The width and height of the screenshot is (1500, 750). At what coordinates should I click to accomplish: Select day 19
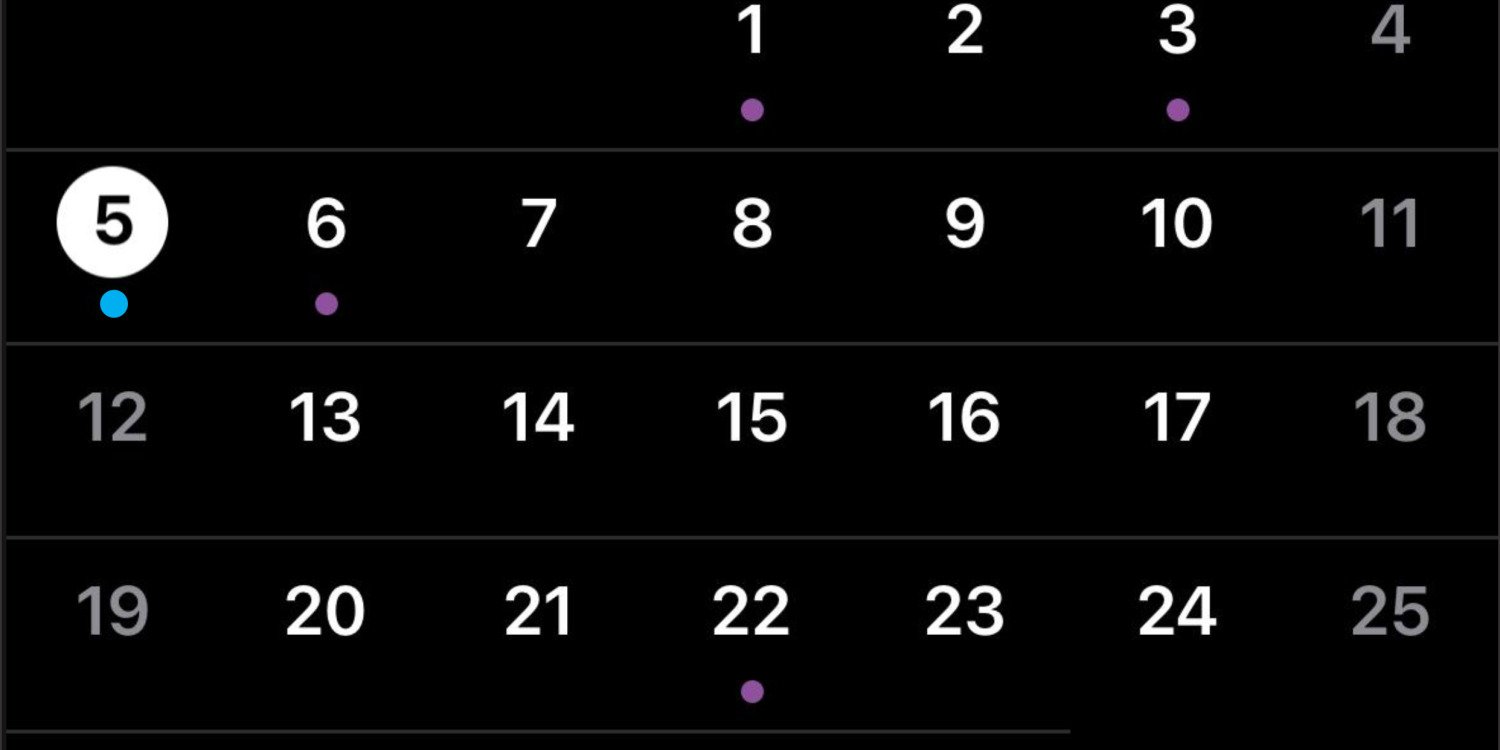(113, 611)
